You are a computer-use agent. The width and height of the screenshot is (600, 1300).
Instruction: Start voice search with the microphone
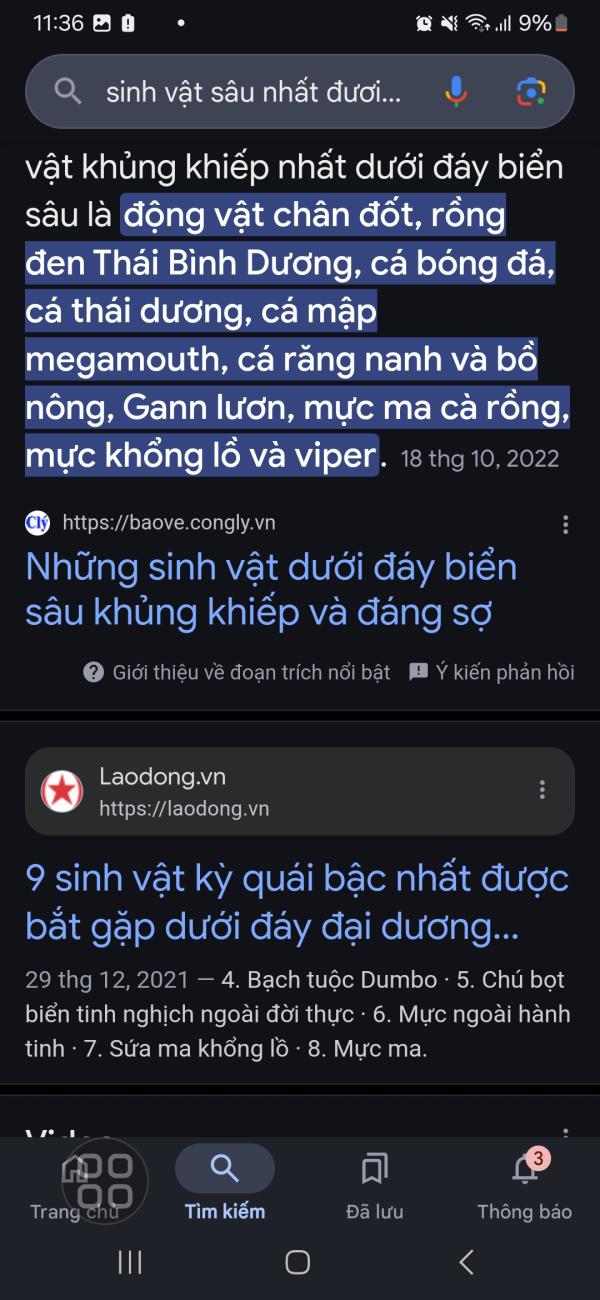click(455, 92)
